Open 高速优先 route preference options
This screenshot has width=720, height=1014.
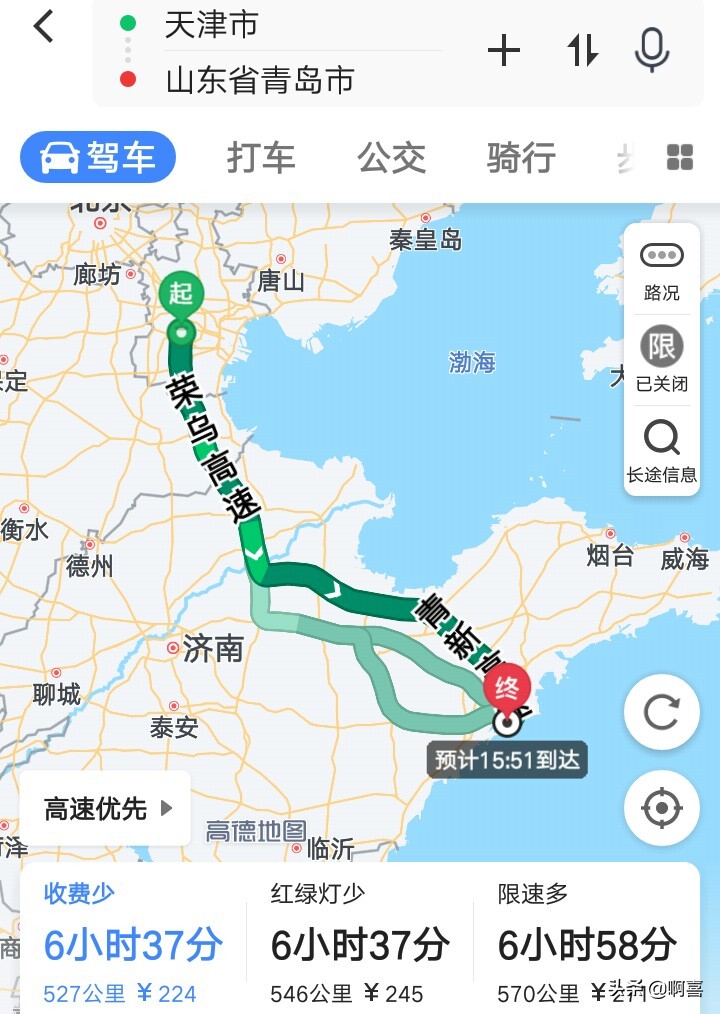pos(107,808)
